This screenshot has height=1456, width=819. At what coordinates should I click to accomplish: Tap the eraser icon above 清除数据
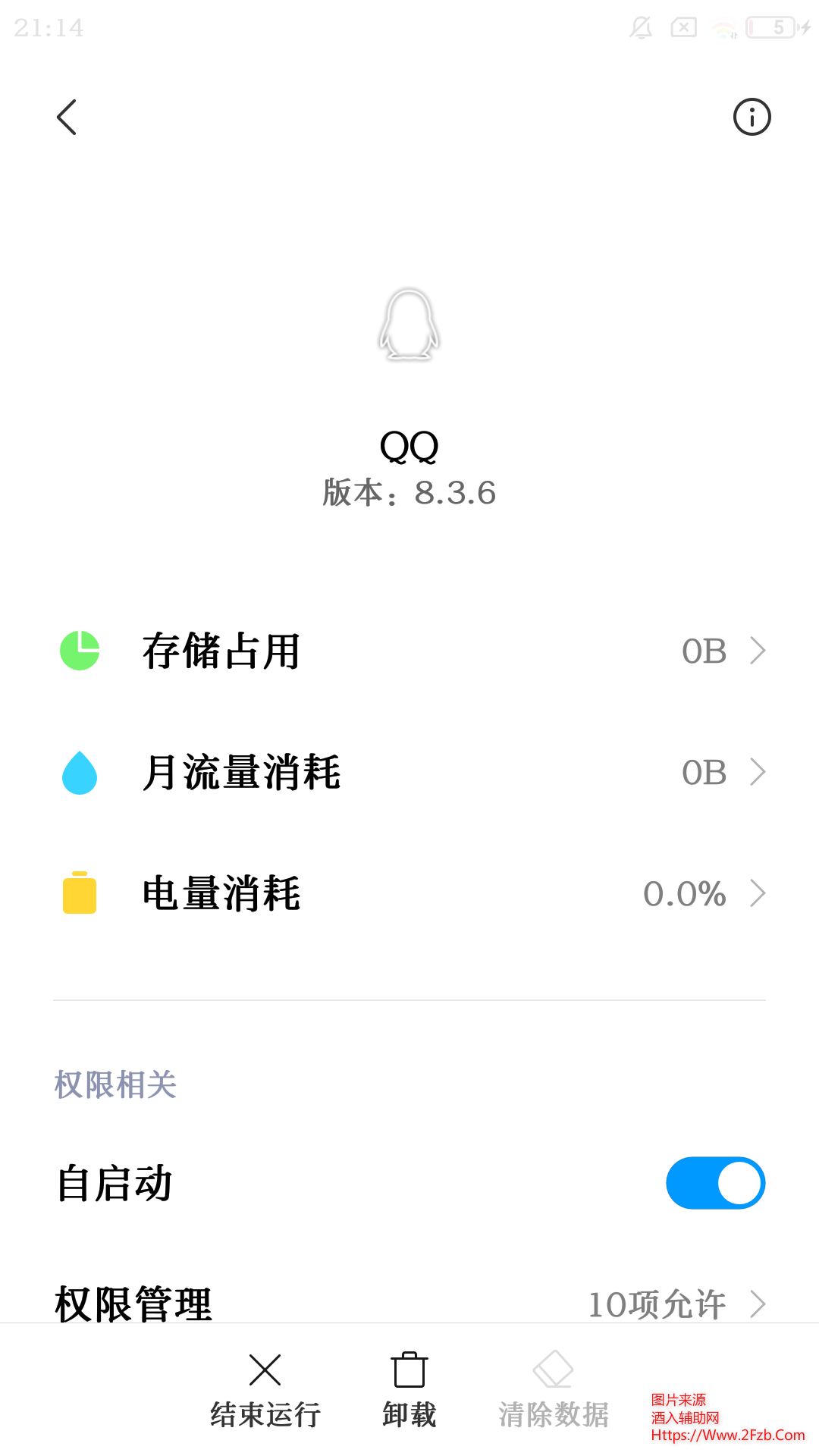click(x=553, y=1370)
